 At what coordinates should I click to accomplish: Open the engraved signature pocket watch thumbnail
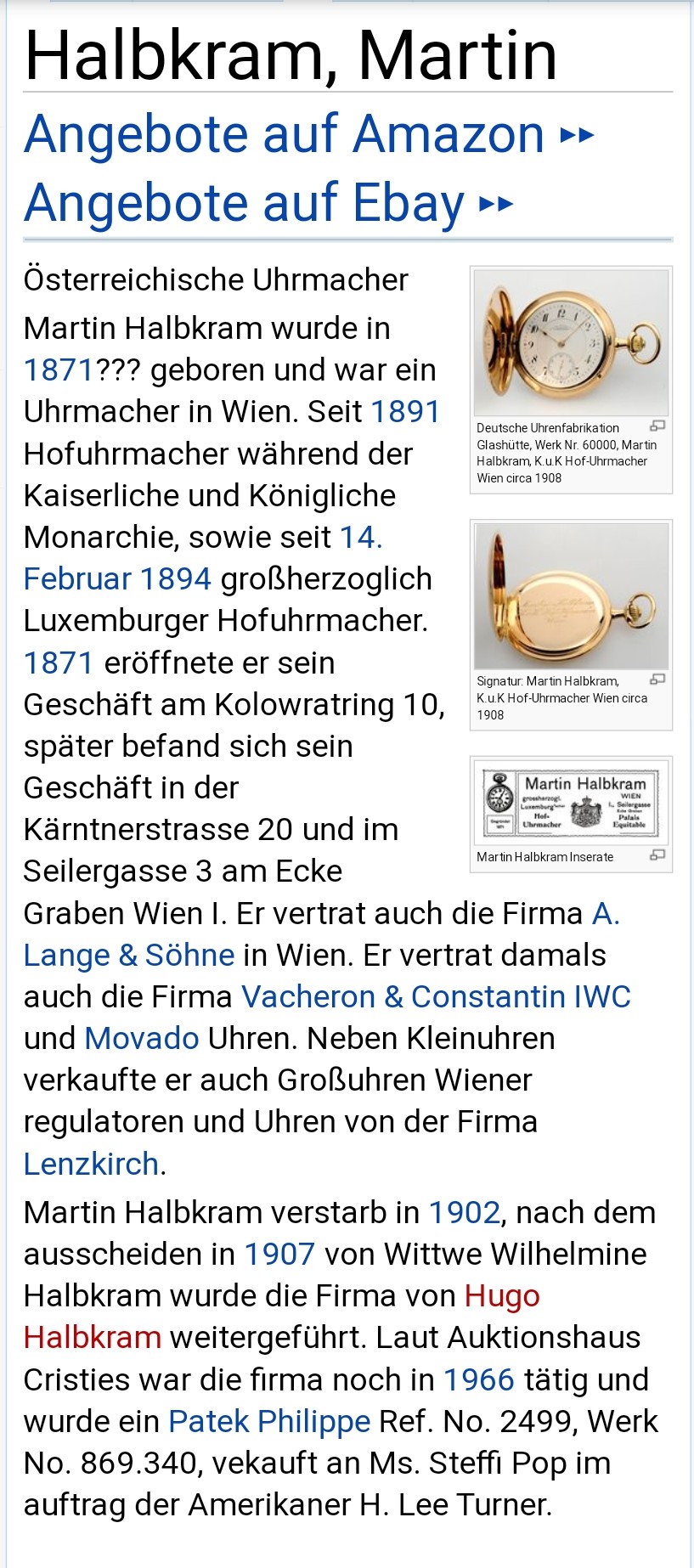(x=570, y=595)
